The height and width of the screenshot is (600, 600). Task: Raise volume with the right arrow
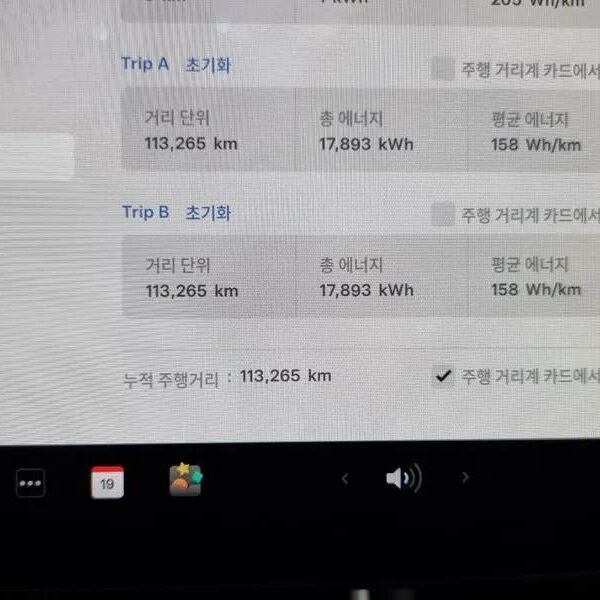[464, 479]
